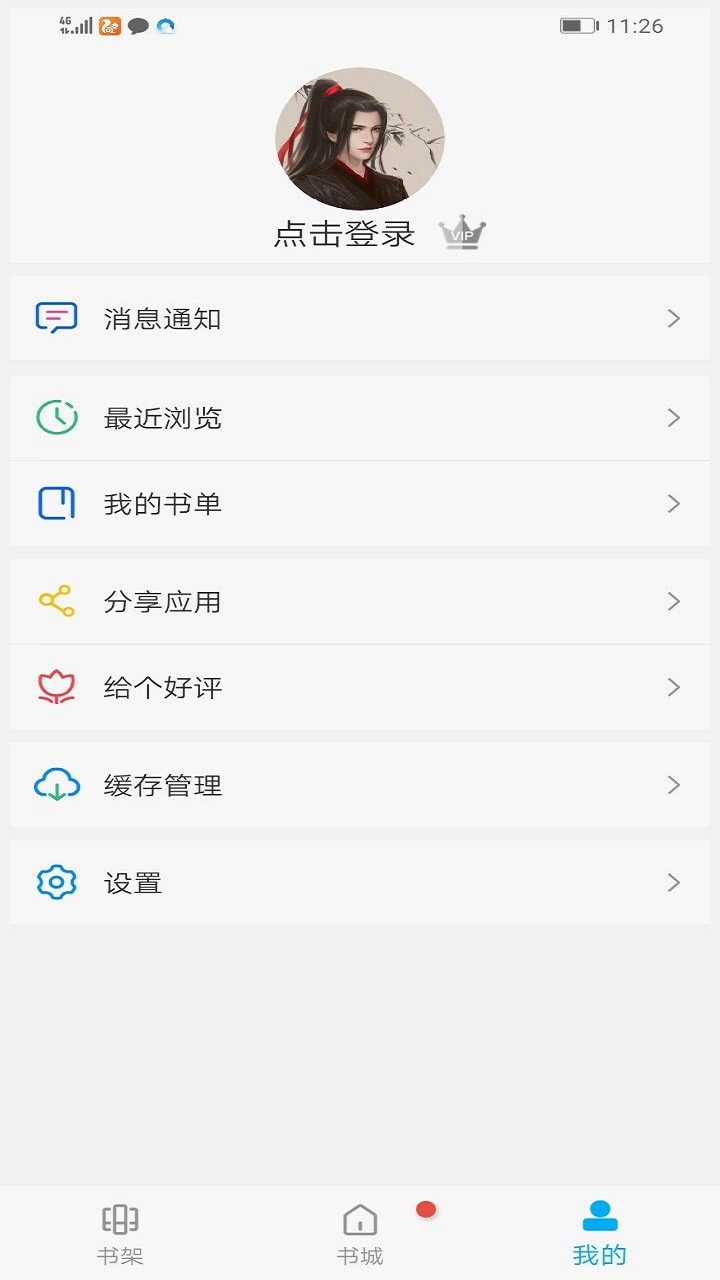Tap 点击登录 to log in
This screenshot has height=1280, width=720.
pos(344,234)
